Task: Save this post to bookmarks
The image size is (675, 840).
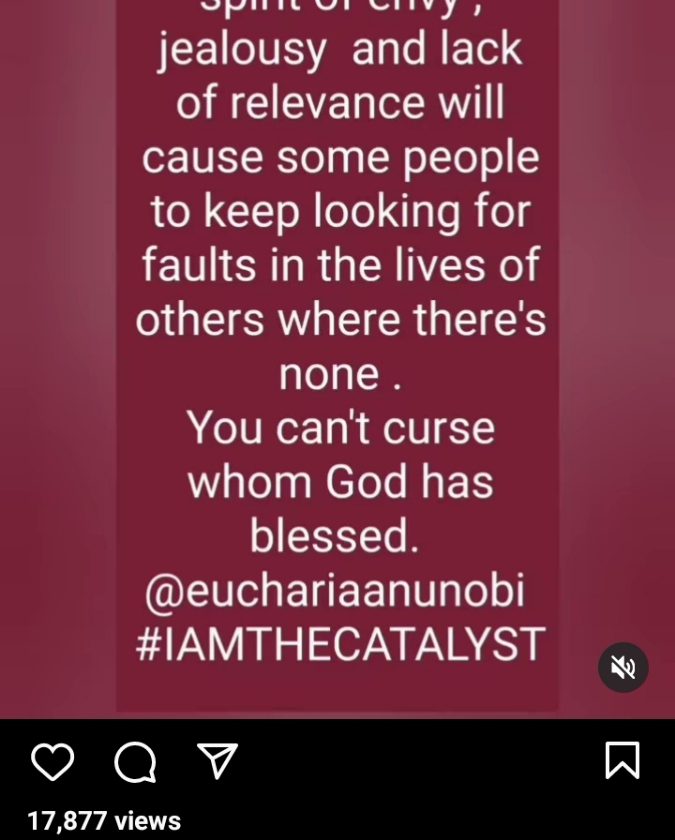Action: pyautogui.click(x=622, y=762)
